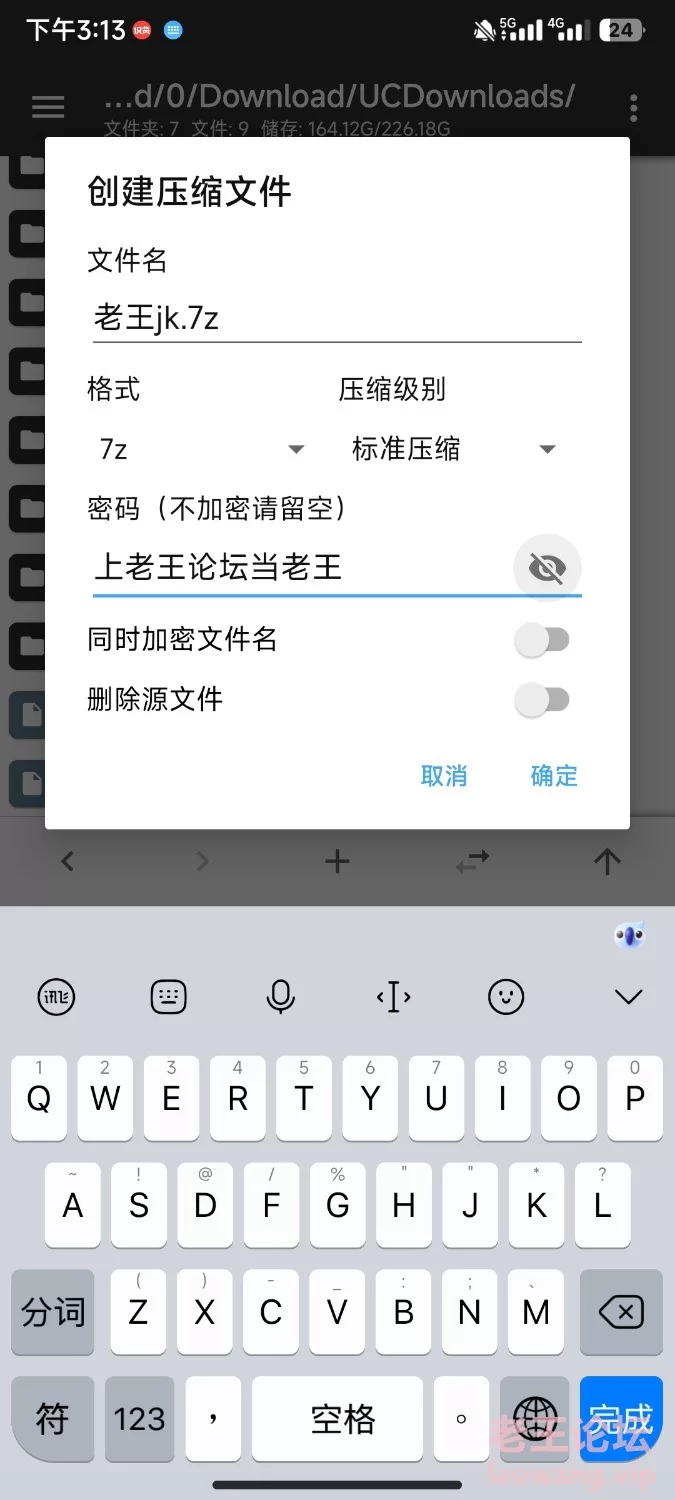Open the 压缩级别 标准压缩 dropdown

pyautogui.click(x=452, y=450)
